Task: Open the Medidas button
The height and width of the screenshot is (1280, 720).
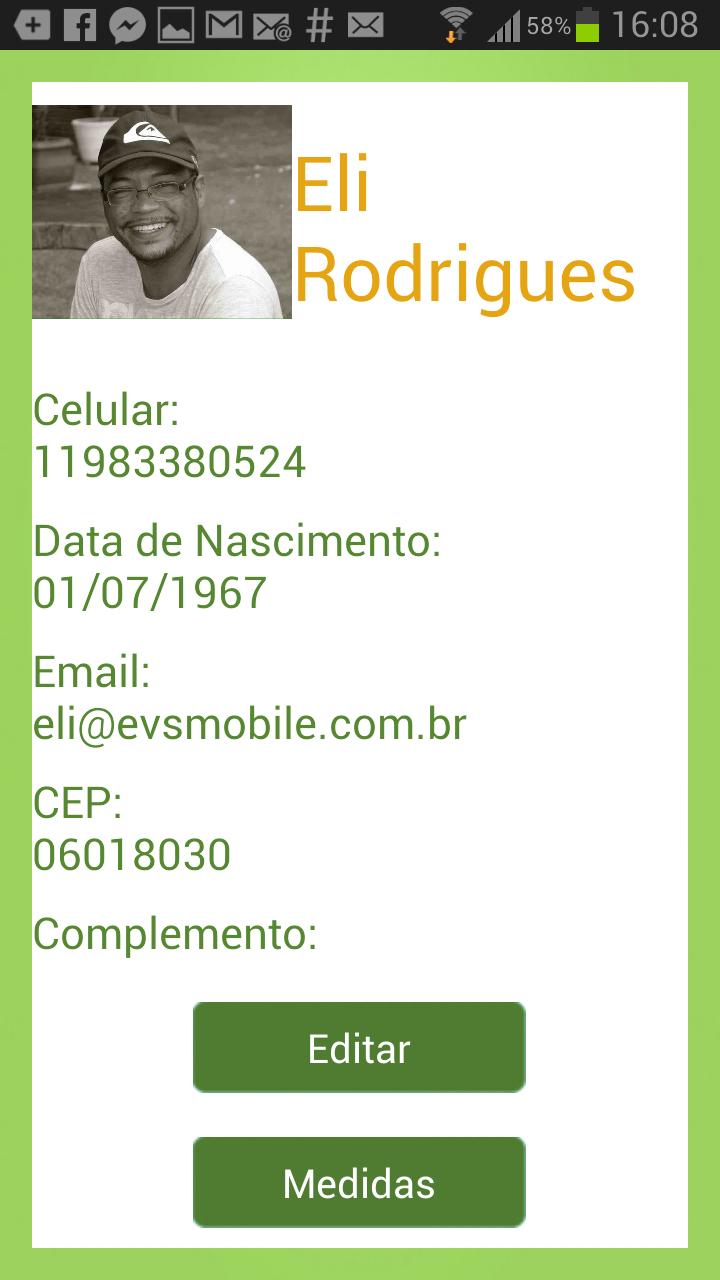Action: tap(359, 1182)
